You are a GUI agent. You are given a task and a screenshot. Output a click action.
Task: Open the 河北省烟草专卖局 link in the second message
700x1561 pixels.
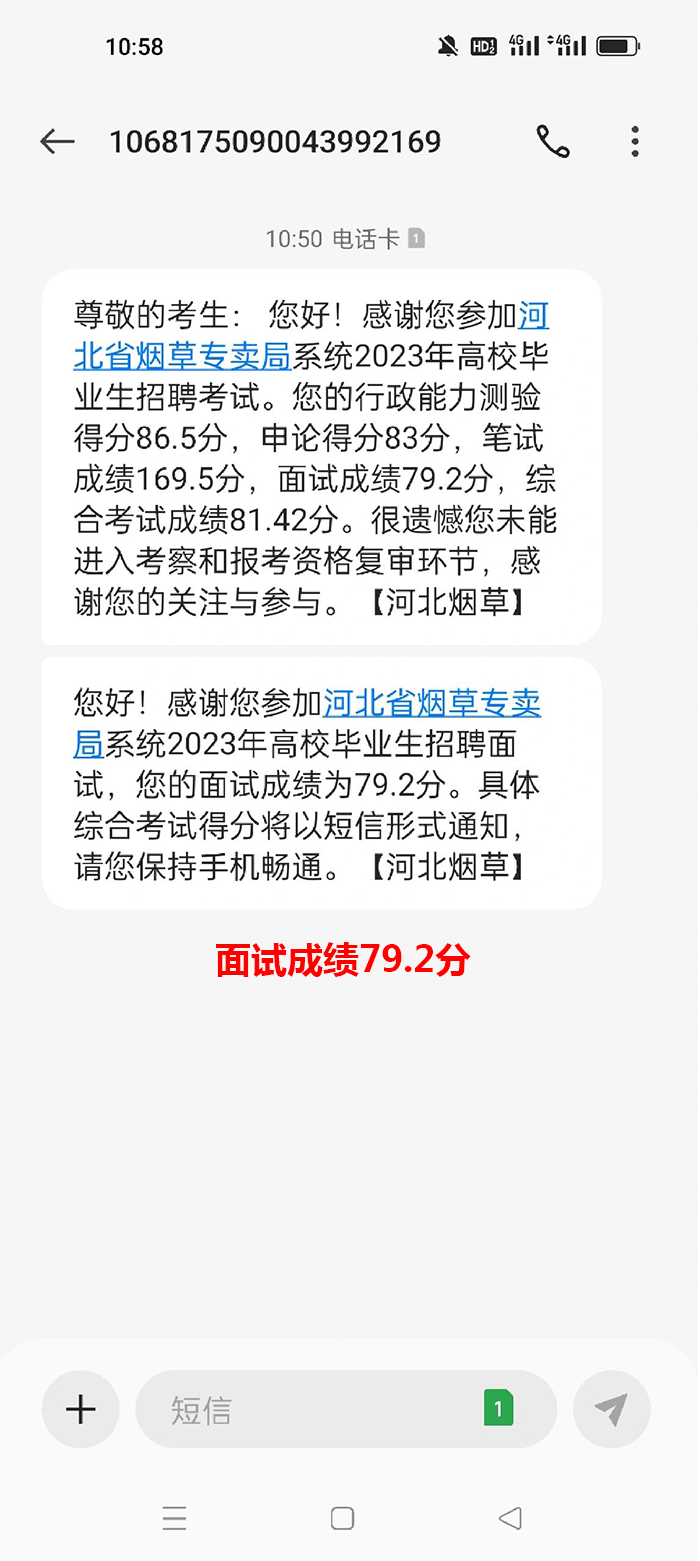[x=432, y=703]
